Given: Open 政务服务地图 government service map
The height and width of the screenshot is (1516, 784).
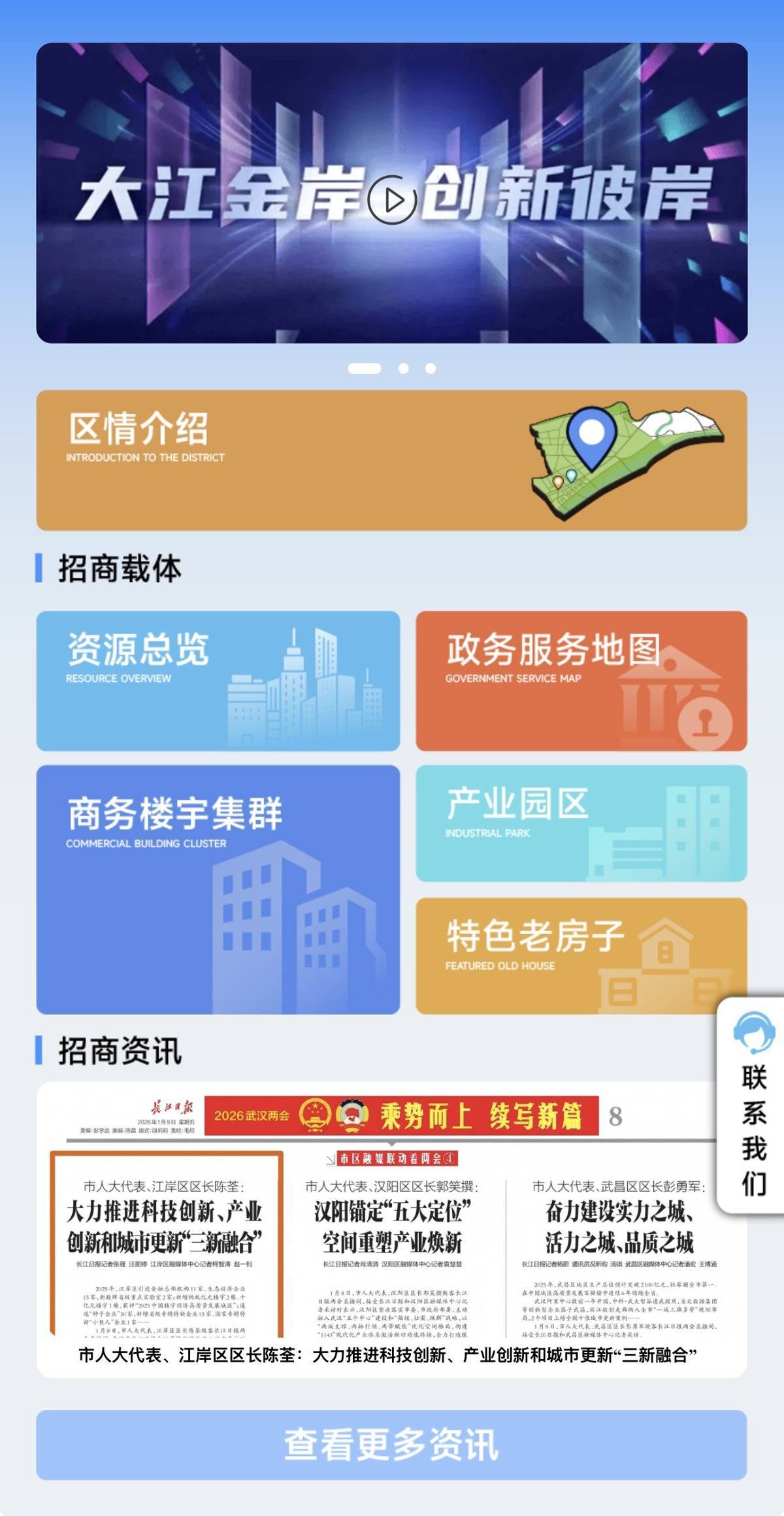Looking at the screenshot, I should (x=581, y=681).
